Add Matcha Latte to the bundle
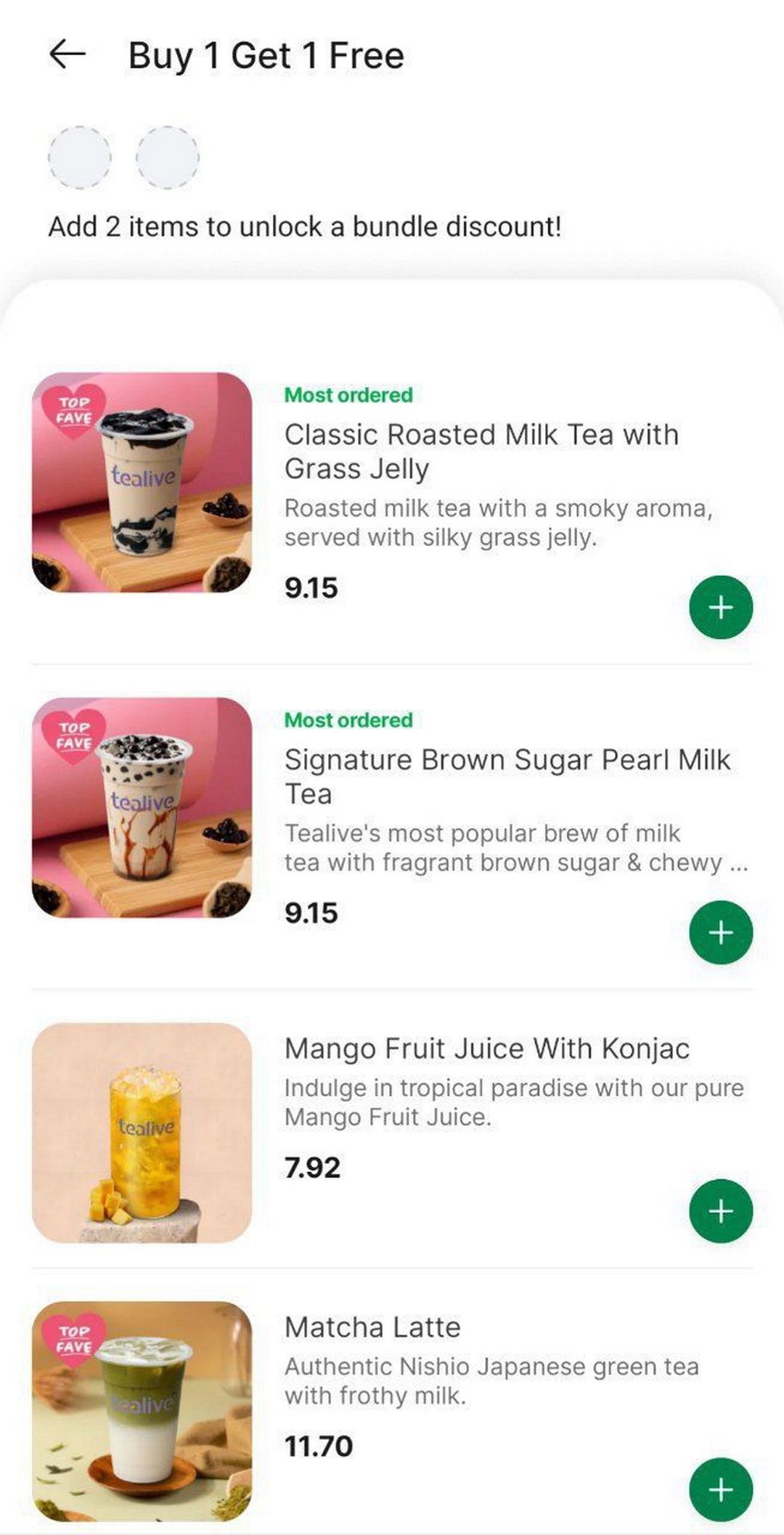Screen dimensions: 784x1535 pos(720,1489)
